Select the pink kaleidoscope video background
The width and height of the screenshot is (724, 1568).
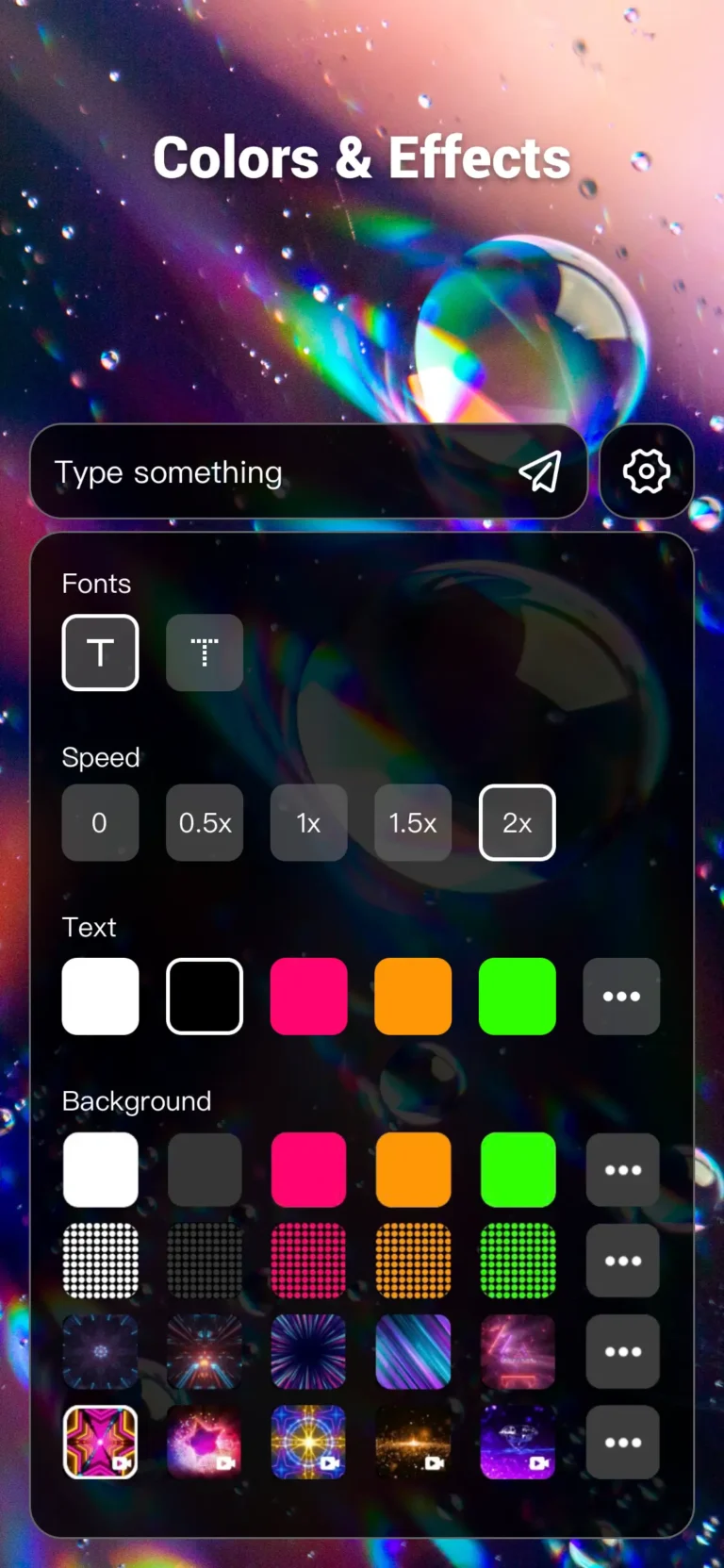click(101, 1442)
